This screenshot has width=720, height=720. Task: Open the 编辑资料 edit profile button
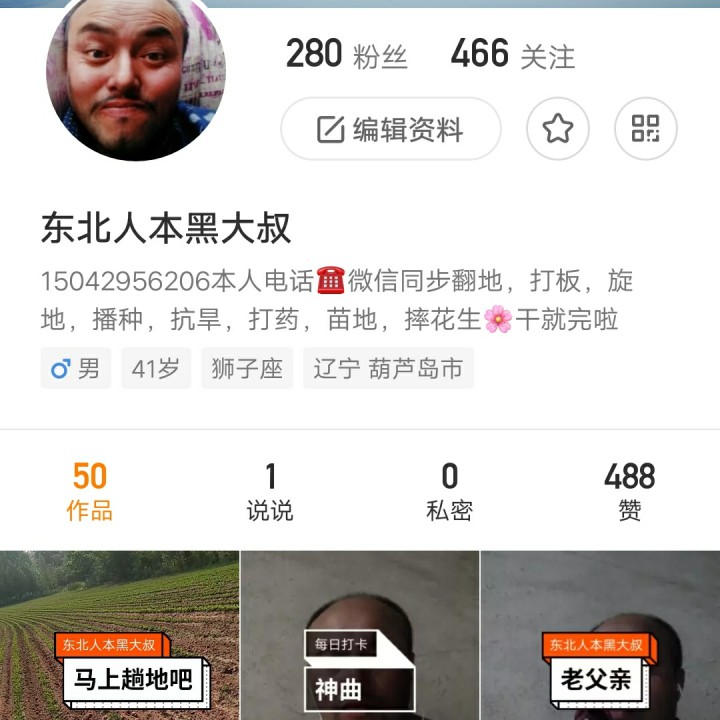390,129
